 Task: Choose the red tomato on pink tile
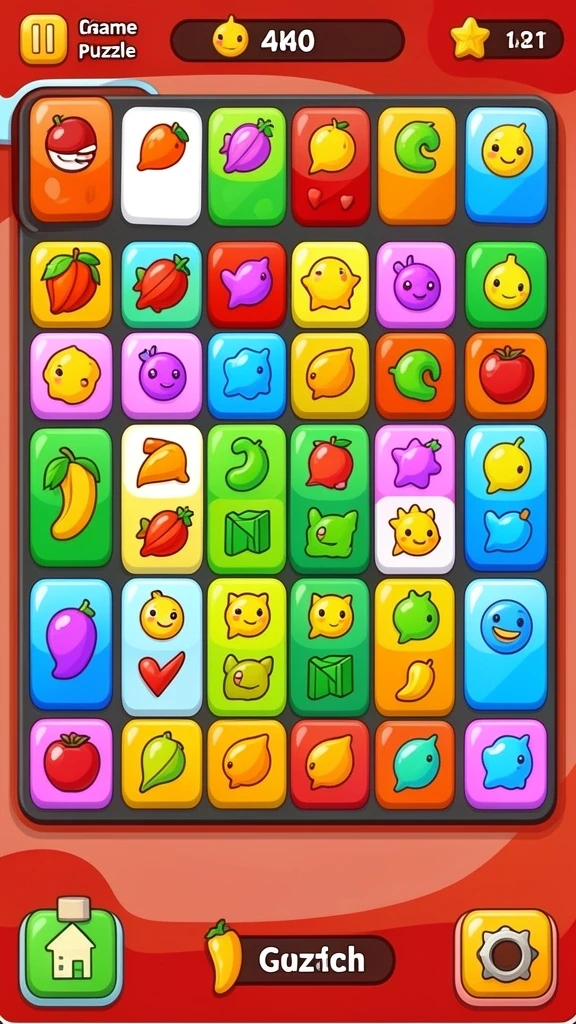point(71,763)
